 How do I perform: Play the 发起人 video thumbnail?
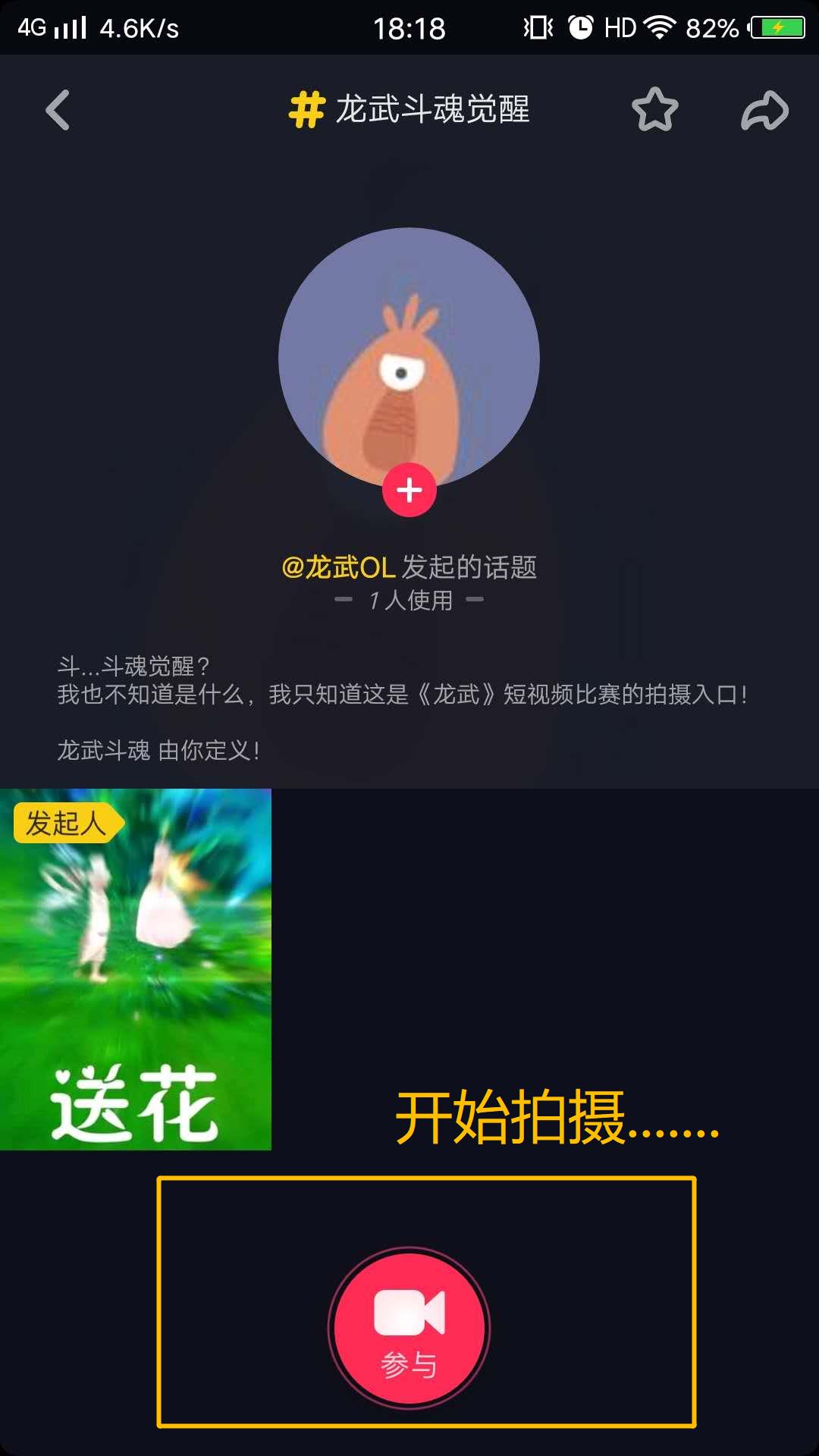tap(136, 969)
